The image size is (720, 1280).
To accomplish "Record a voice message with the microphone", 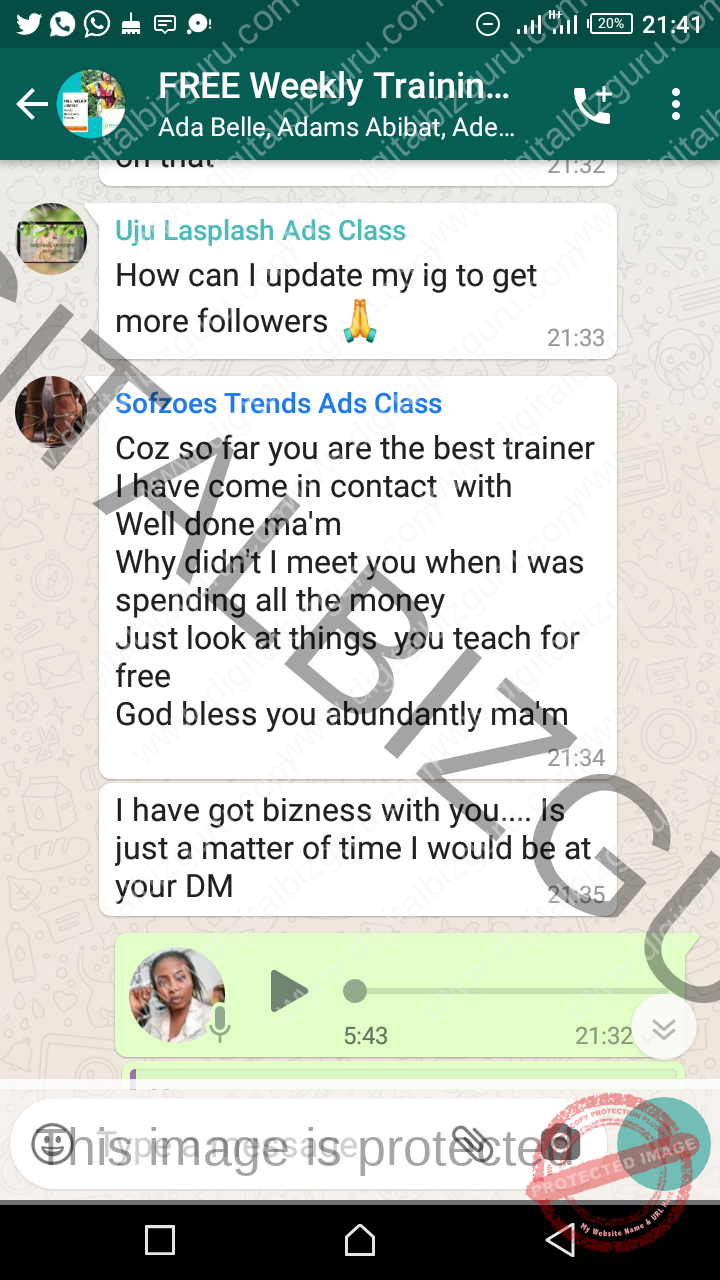I will [664, 1144].
